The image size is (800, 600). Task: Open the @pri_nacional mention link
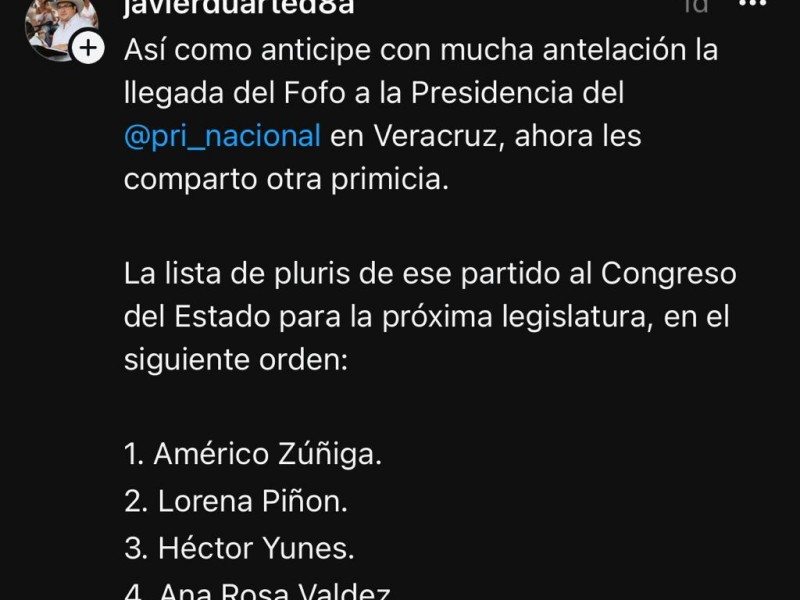coord(222,135)
